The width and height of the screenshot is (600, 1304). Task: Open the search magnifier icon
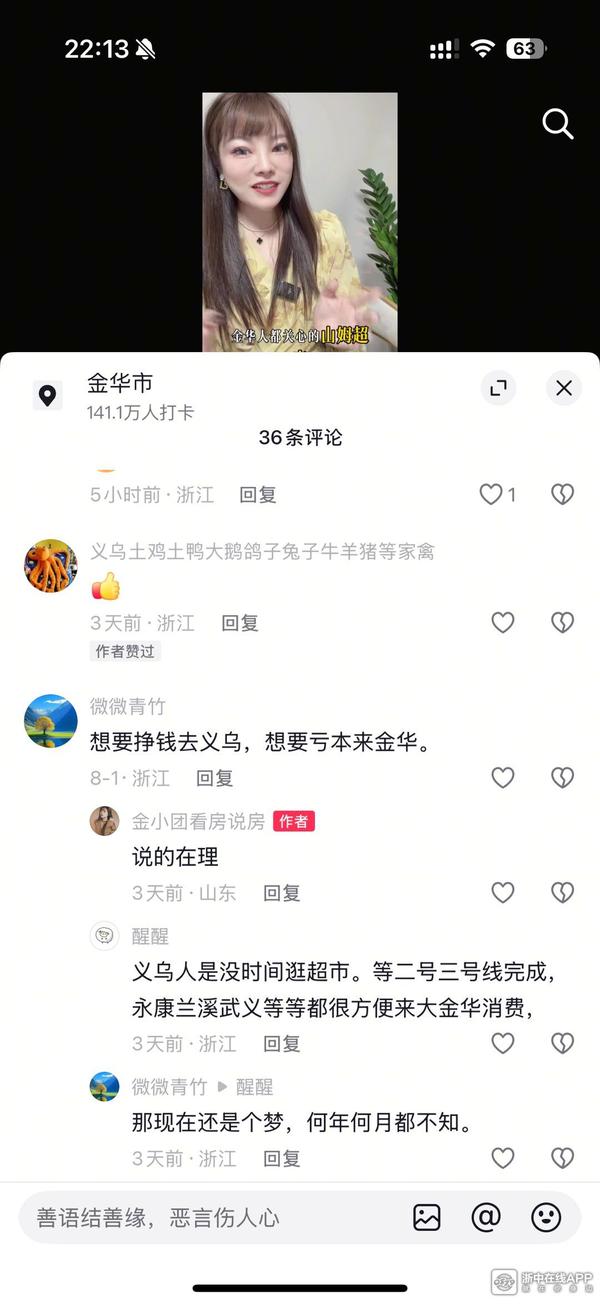pyautogui.click(x=557, y=124)
